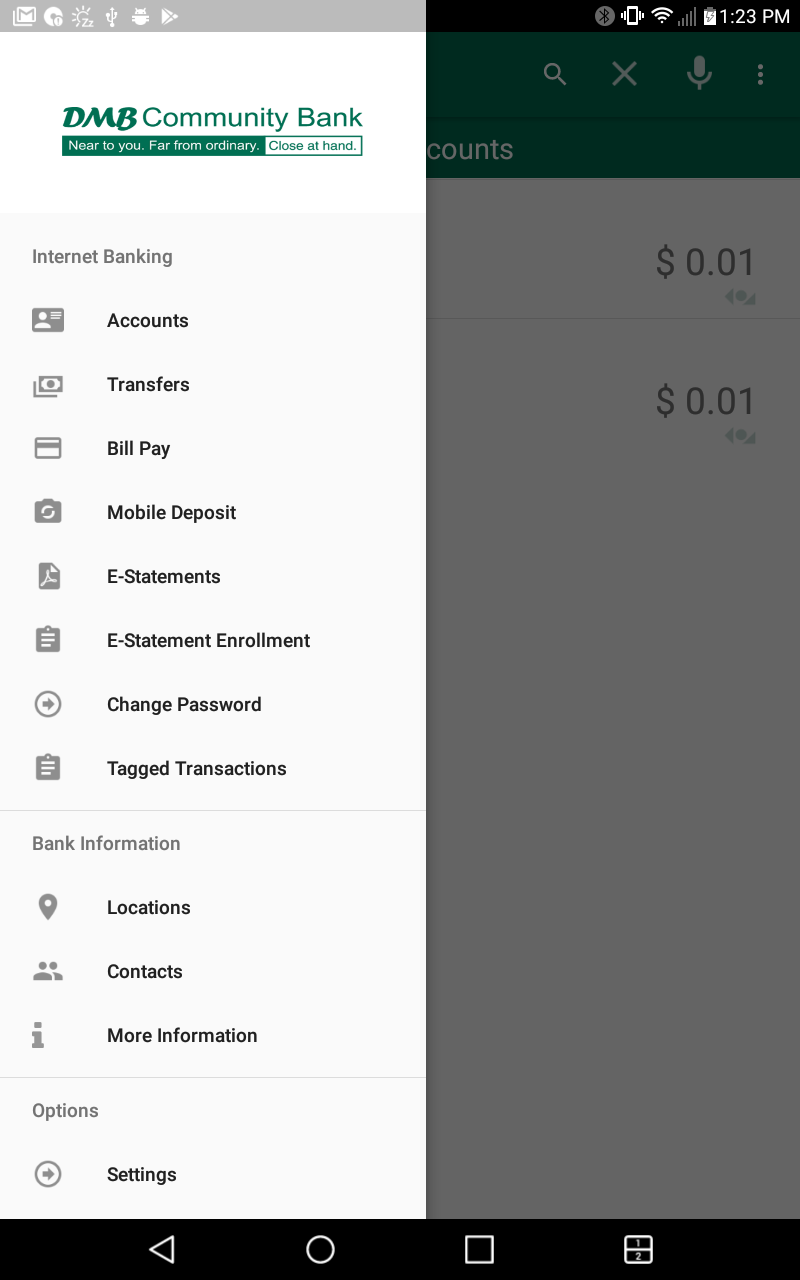Select Settings under Options
Viewport: 800px width, 1280px height.
coord(141,1174)
